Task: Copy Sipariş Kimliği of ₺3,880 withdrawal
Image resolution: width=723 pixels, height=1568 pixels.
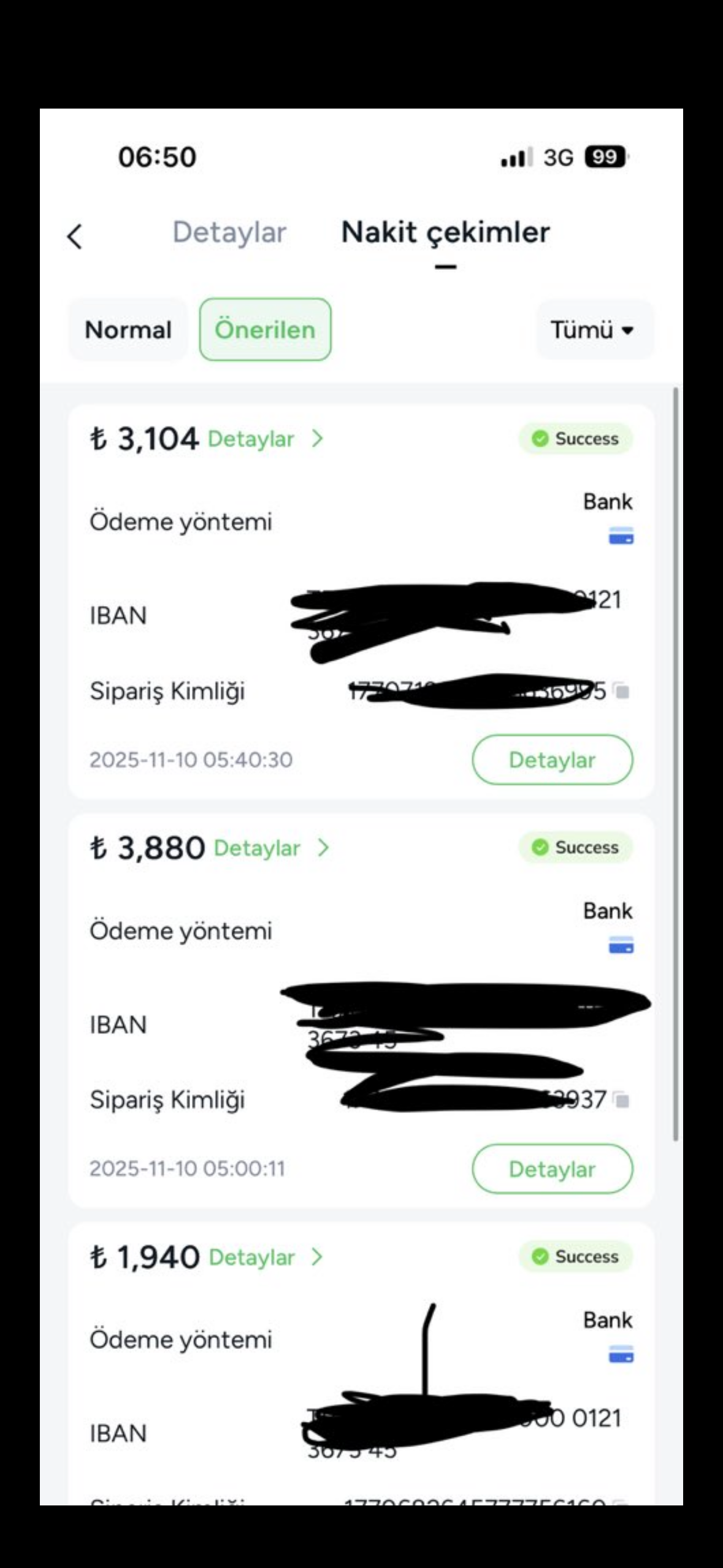Action: point(622,1101)
